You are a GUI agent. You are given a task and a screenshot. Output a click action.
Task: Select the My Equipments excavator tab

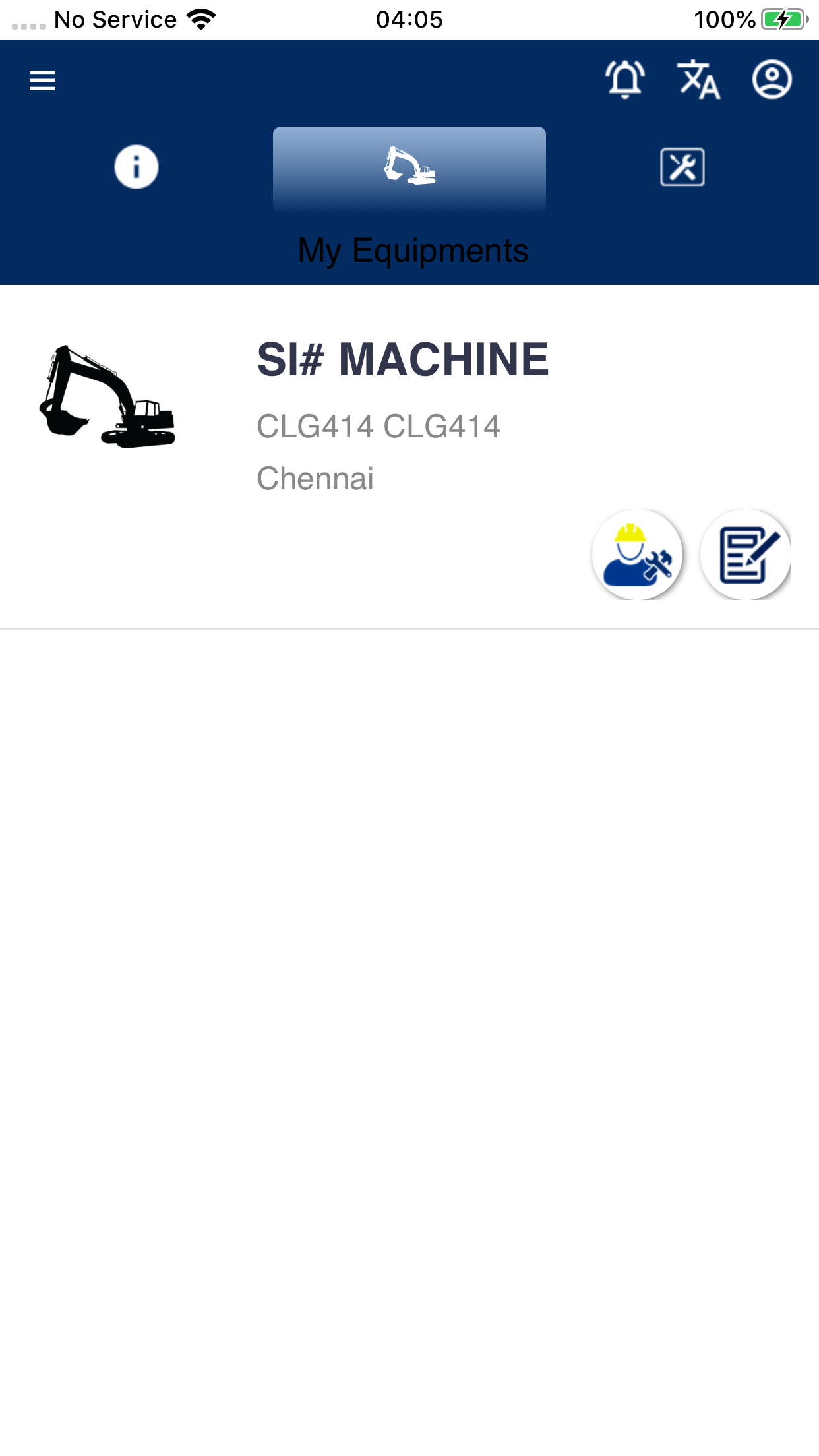click(409, 168)
